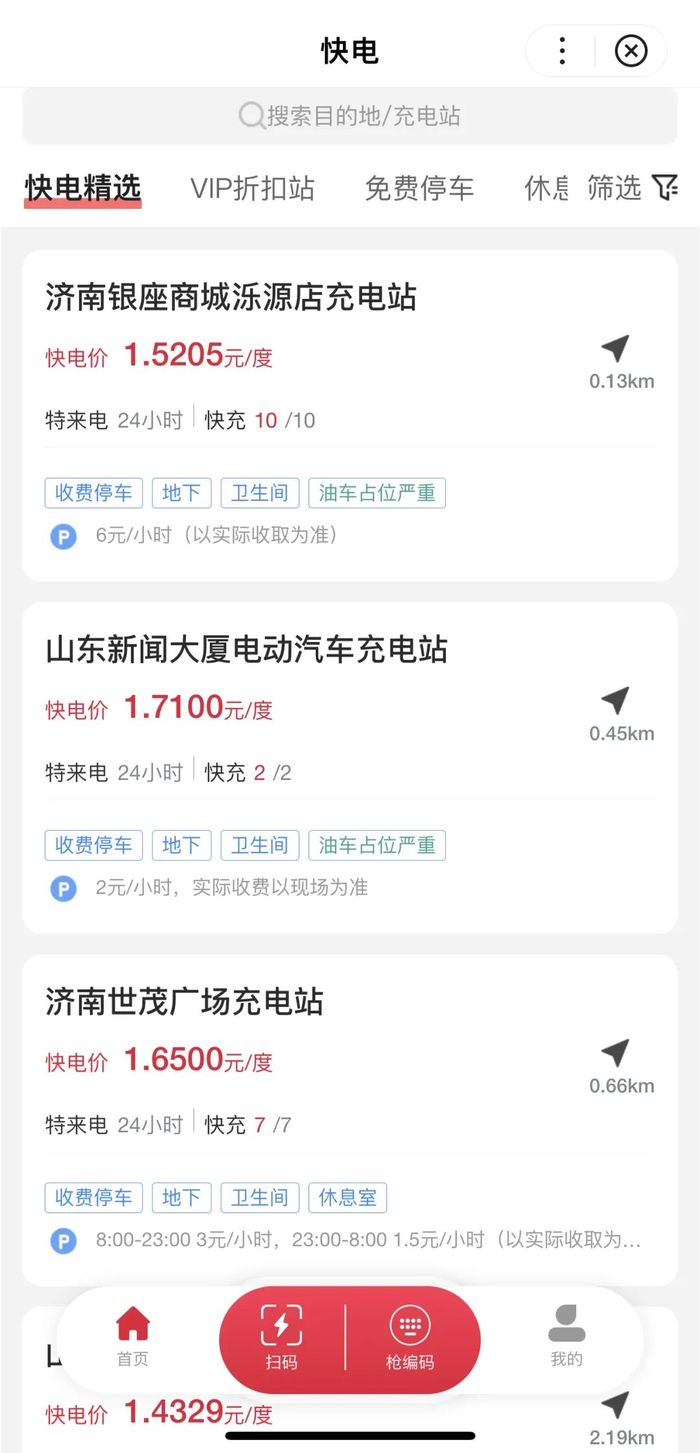Open the mini-program overflow menu
The width and height of the screenshot is (700, 1453).
tap(562, 51)
